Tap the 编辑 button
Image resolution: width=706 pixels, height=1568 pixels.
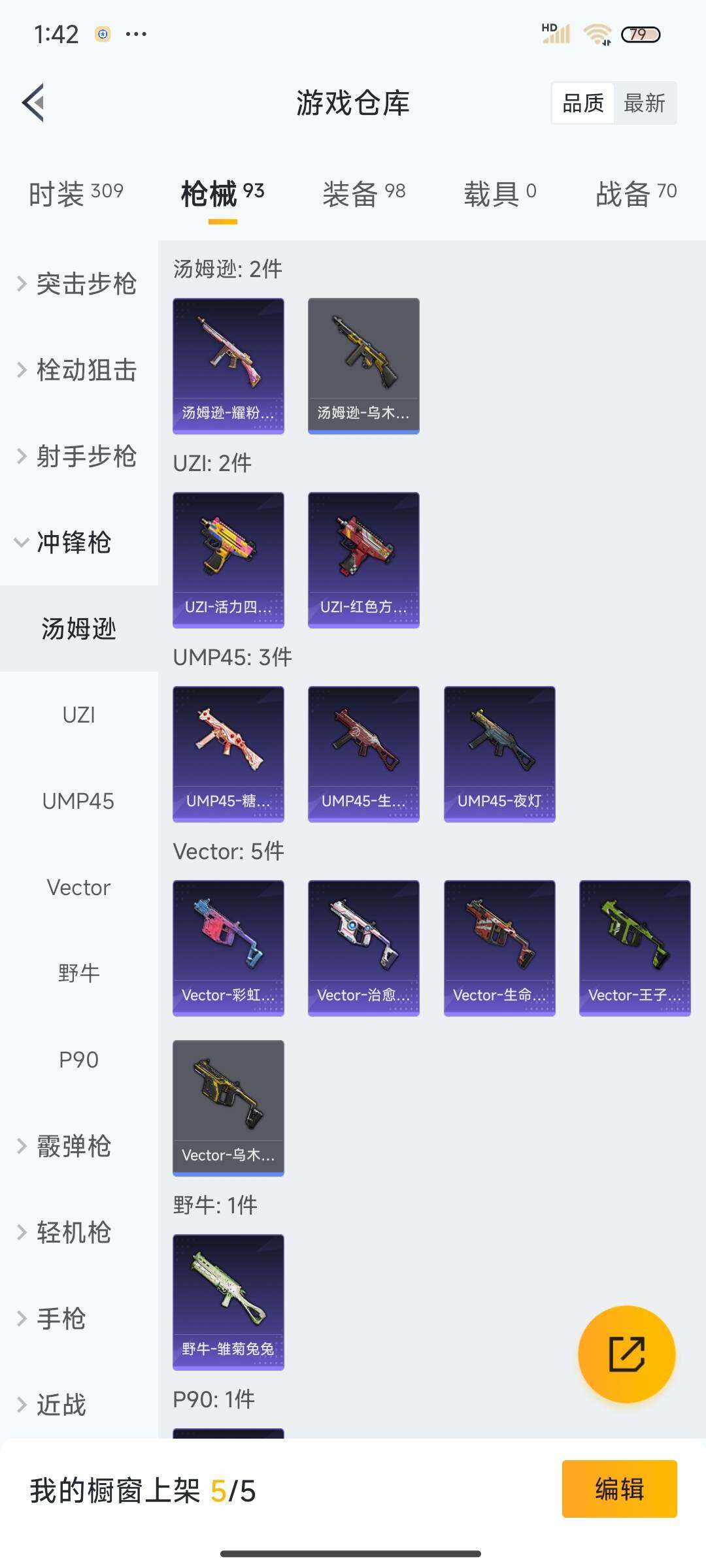pyautogui.click(x=619, y=1489)
